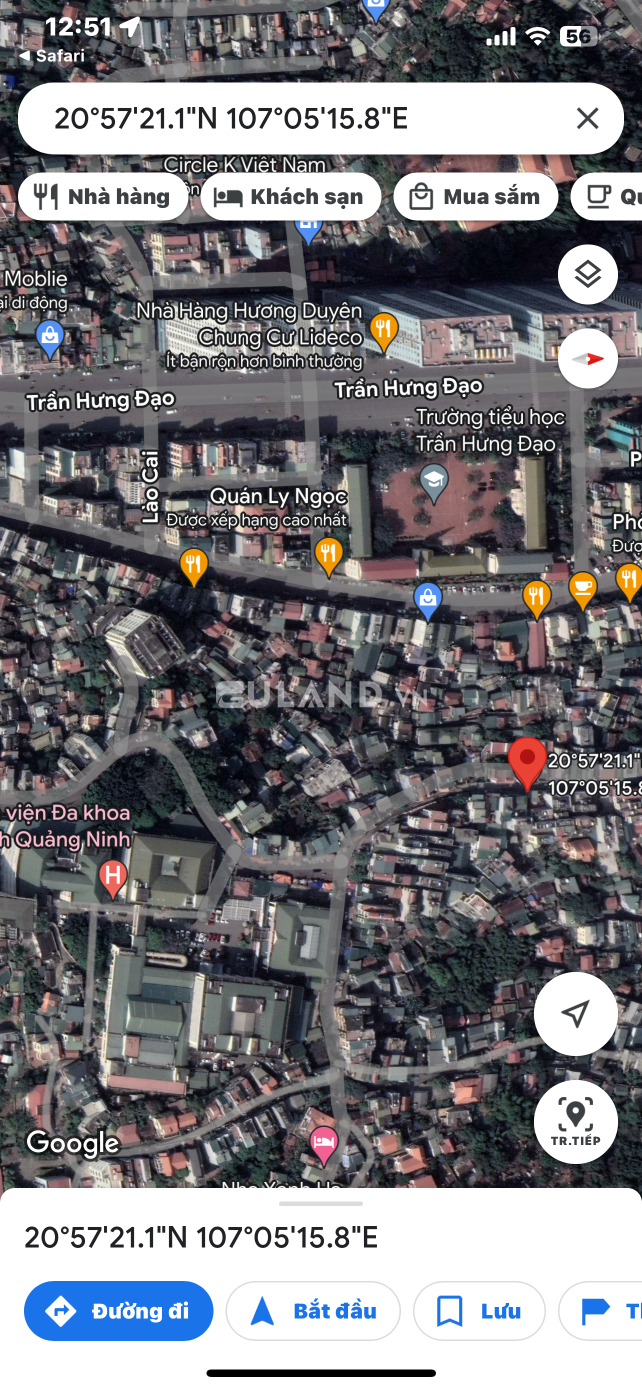The image size is (642, 1389).
Task: Center map on my current location
Action: (575, 1014)
